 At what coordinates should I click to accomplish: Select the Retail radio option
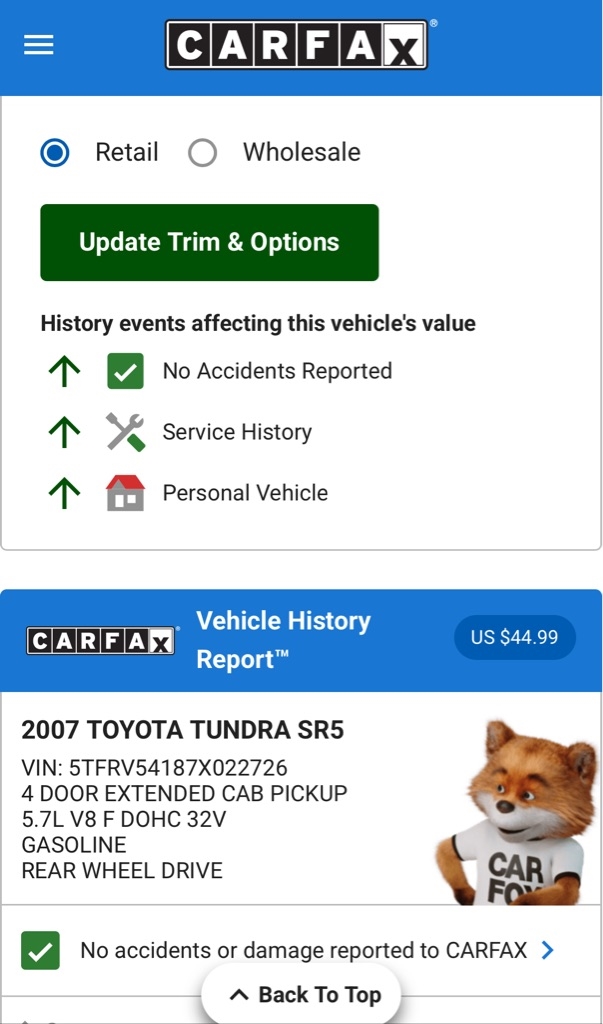pos(55,153)
